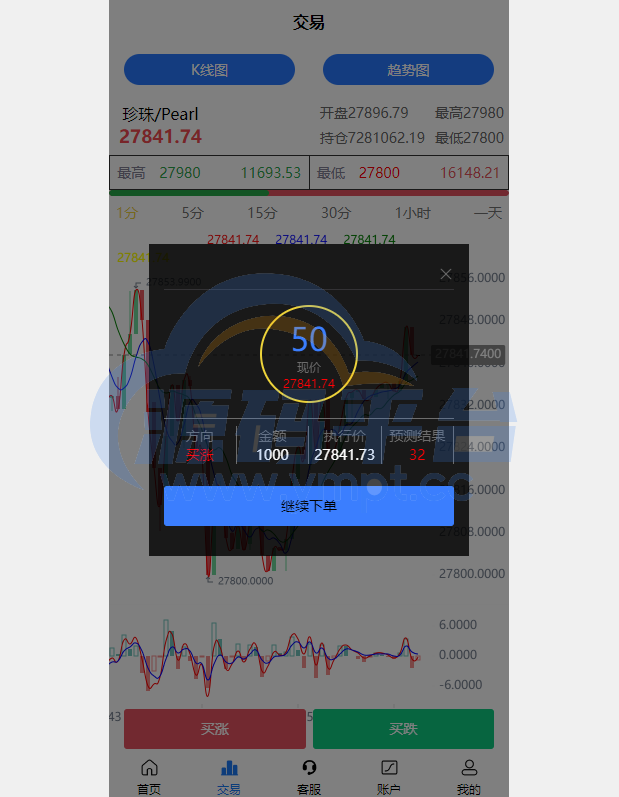Go to the 首页 tab
Image resolution: width=619 pixels, height=797 pixels.
pyautogui.click(x=149, y=777)
